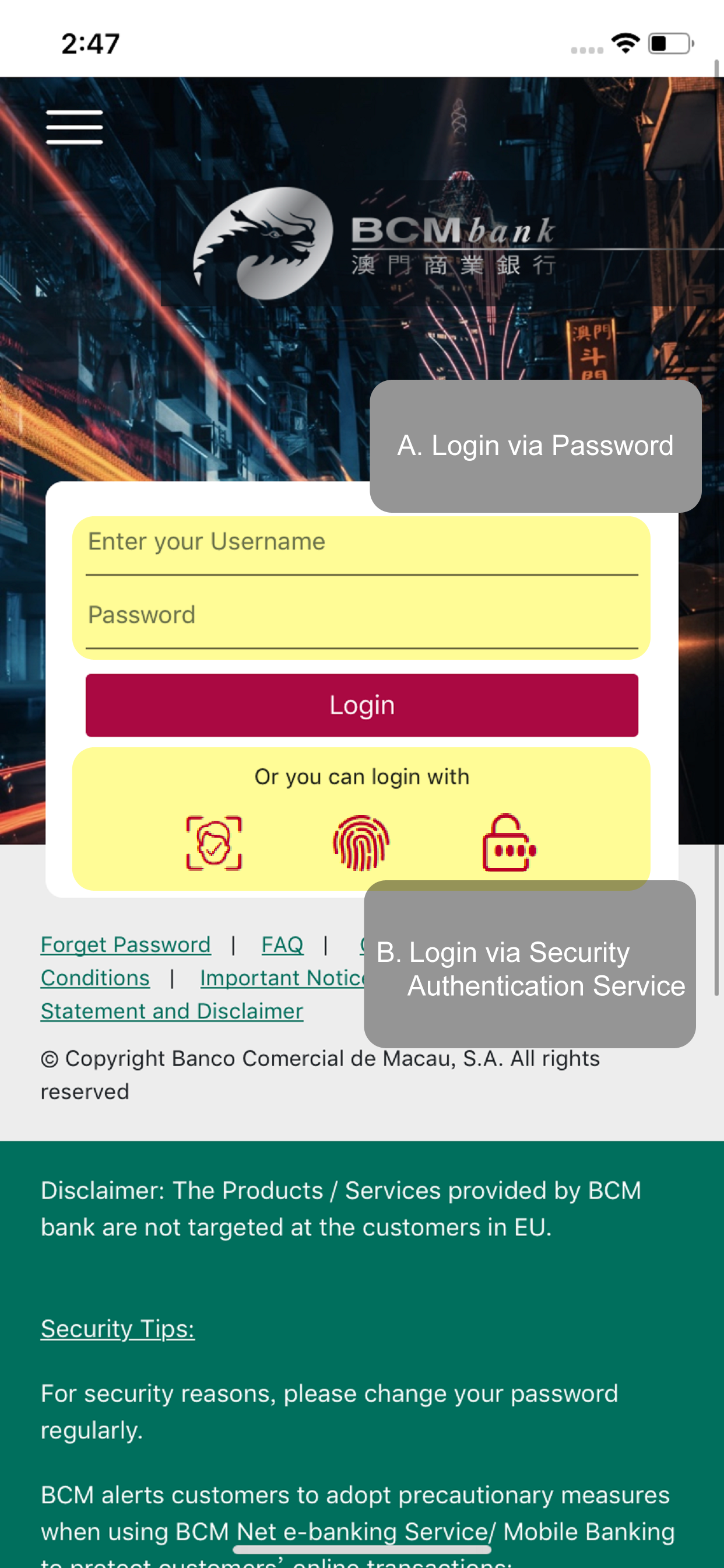Viewport: 724px width, 1568px height.
Task: Open Statement and Disclaimer
Action: tap(171, 1012)
